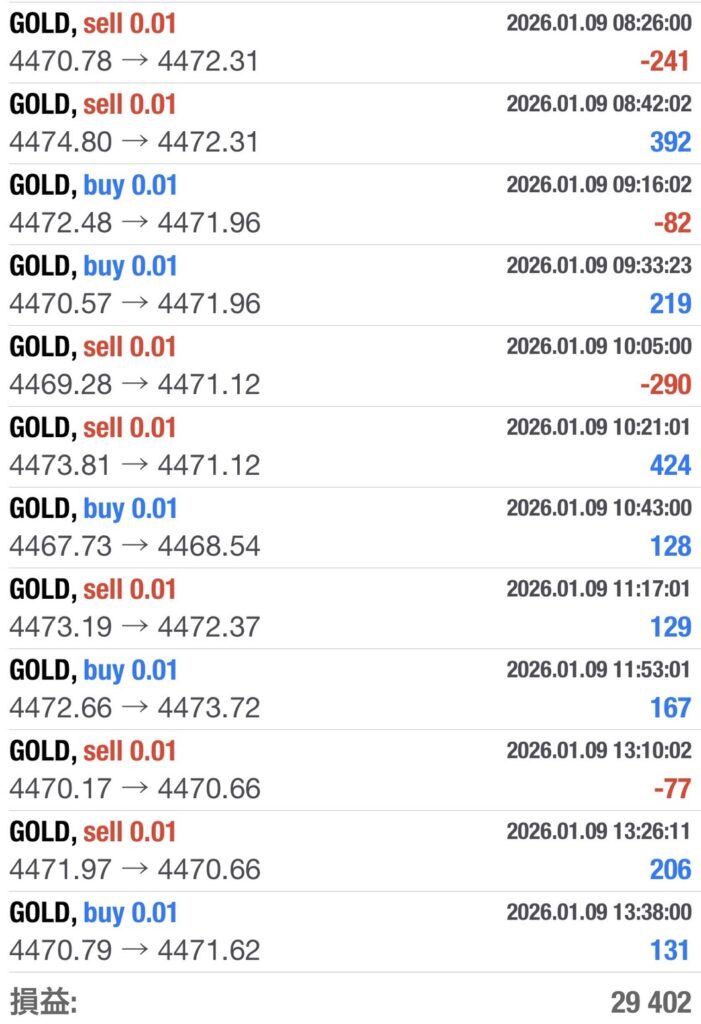Image resolution: width=701 pixels, height=1024 pixels.
Task: Expand the GOLD sell trade at 08:42:02
Action: click(350, 123)
